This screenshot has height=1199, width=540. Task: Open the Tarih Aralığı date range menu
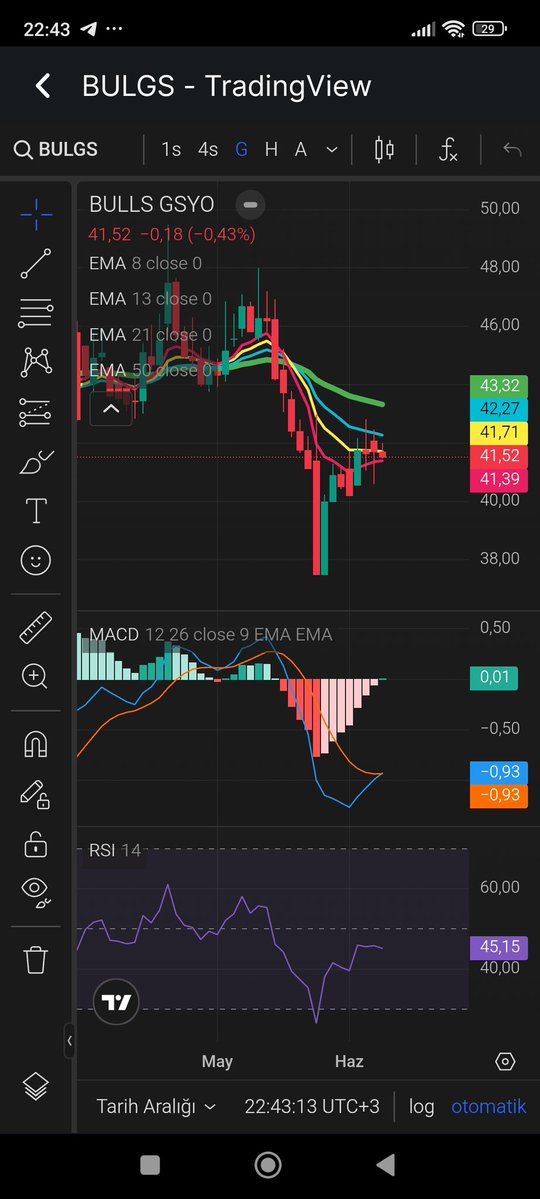click(x=156, y=1106)
